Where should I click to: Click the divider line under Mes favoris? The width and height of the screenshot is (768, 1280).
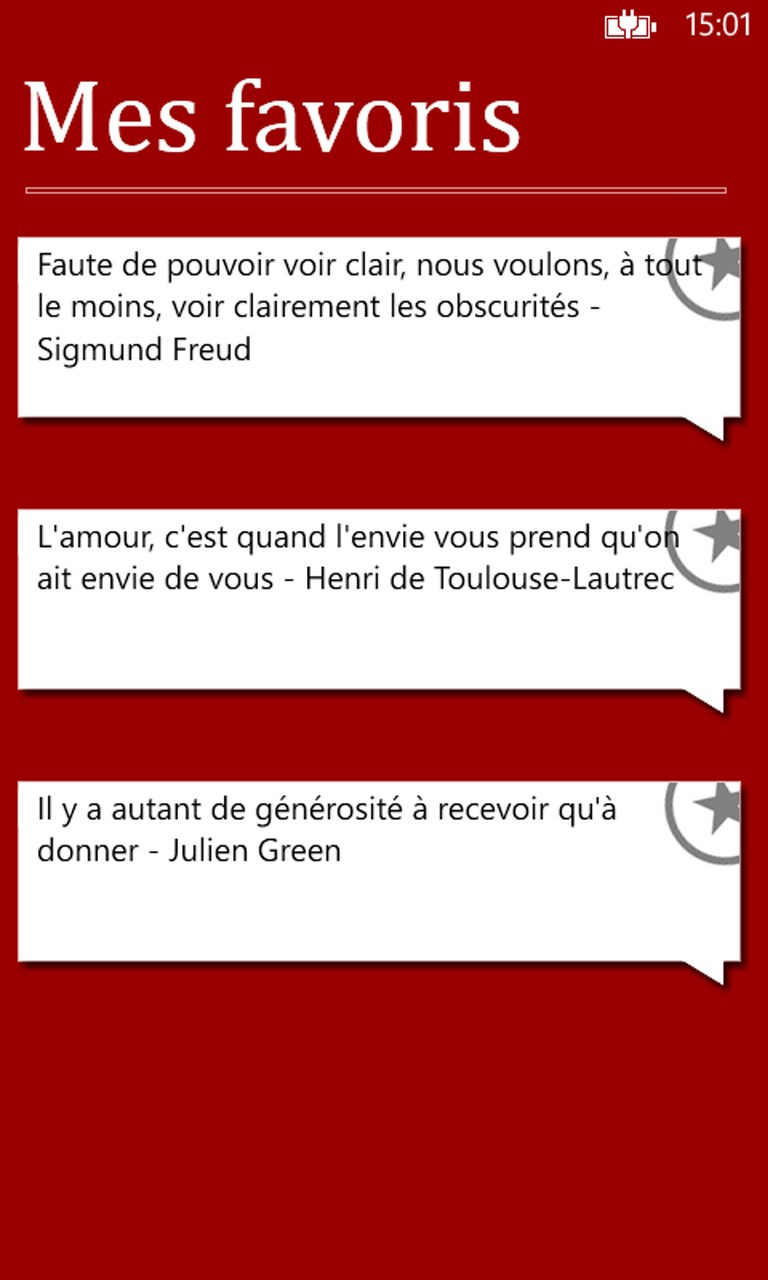tap(375, 186)
